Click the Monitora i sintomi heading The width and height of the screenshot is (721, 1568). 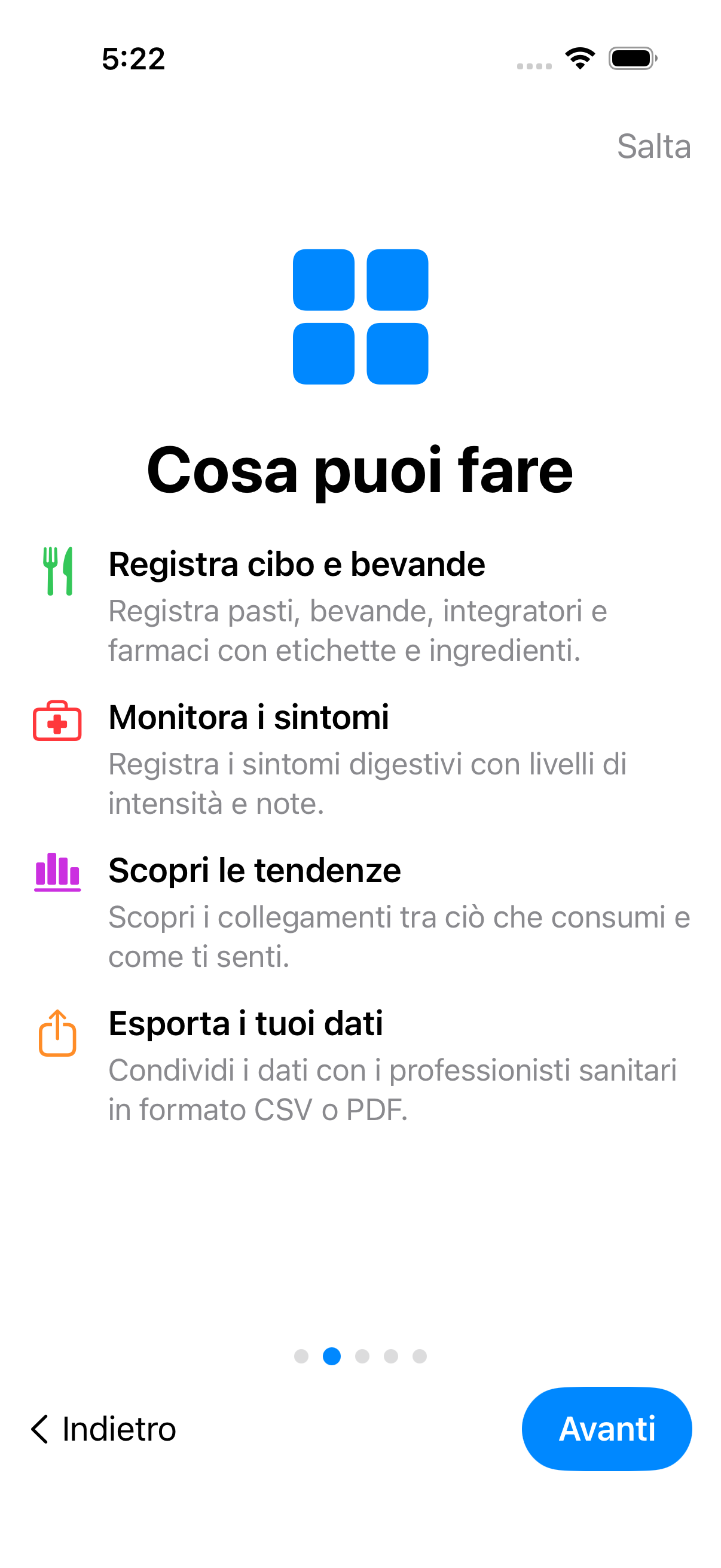pos(249,719)
